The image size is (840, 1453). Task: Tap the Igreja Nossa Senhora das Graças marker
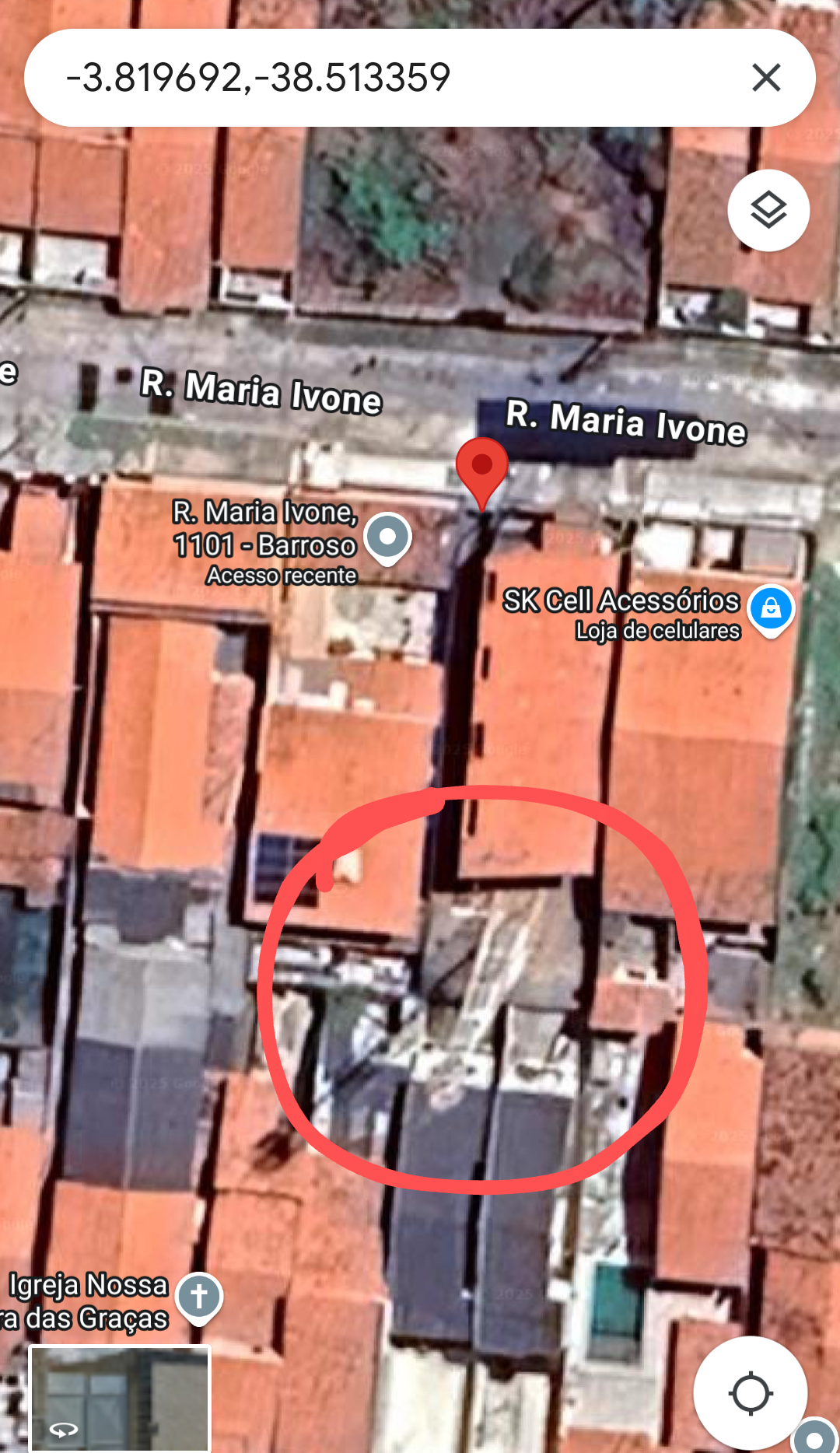199,1297
